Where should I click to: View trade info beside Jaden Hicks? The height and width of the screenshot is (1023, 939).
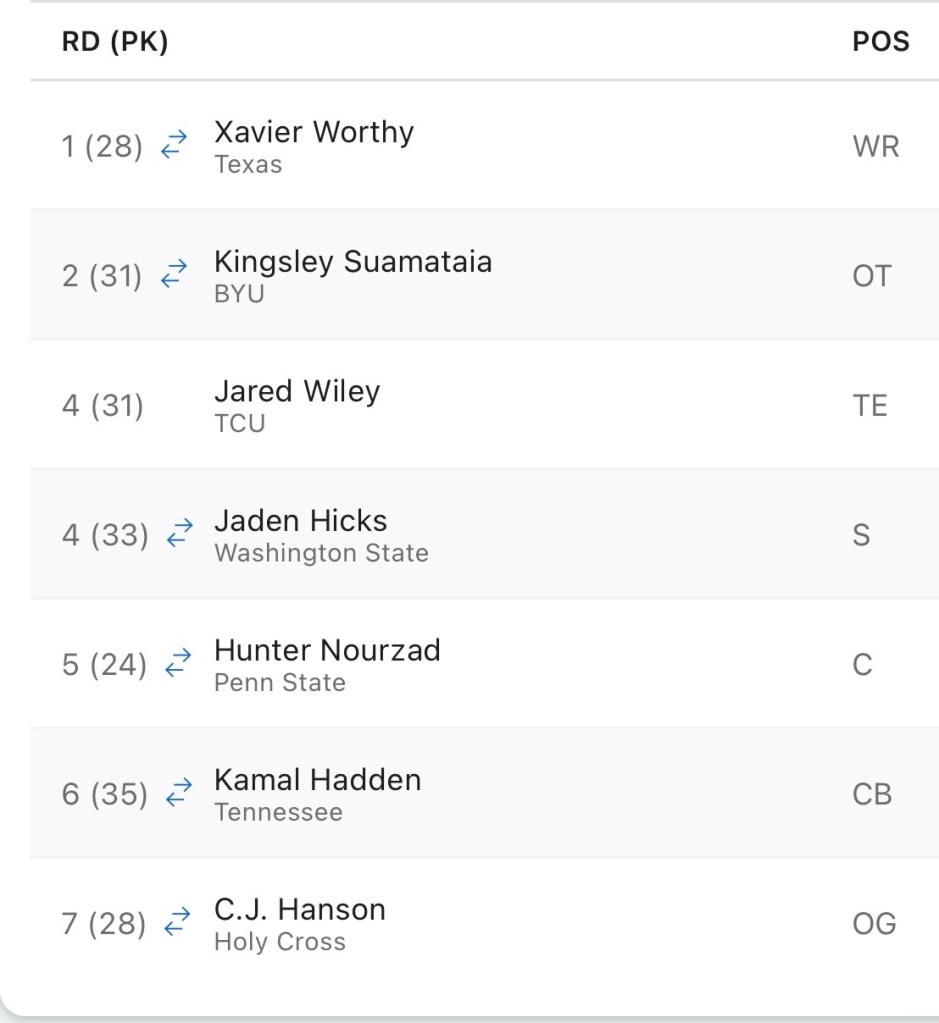click(178, 535)
